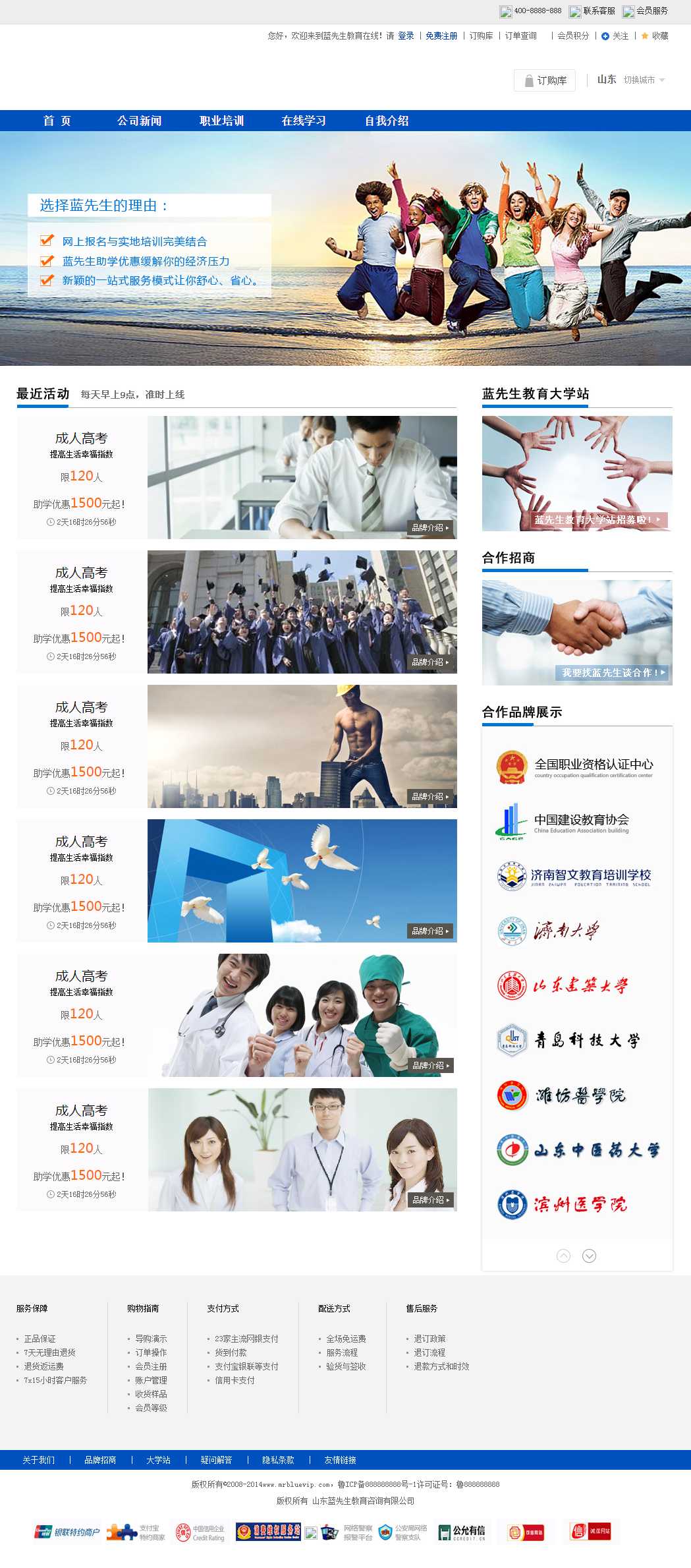Screen dimensions: 691x1568
Task: Show next partner brands with down arrow
Action: (x=590, y=1256)
